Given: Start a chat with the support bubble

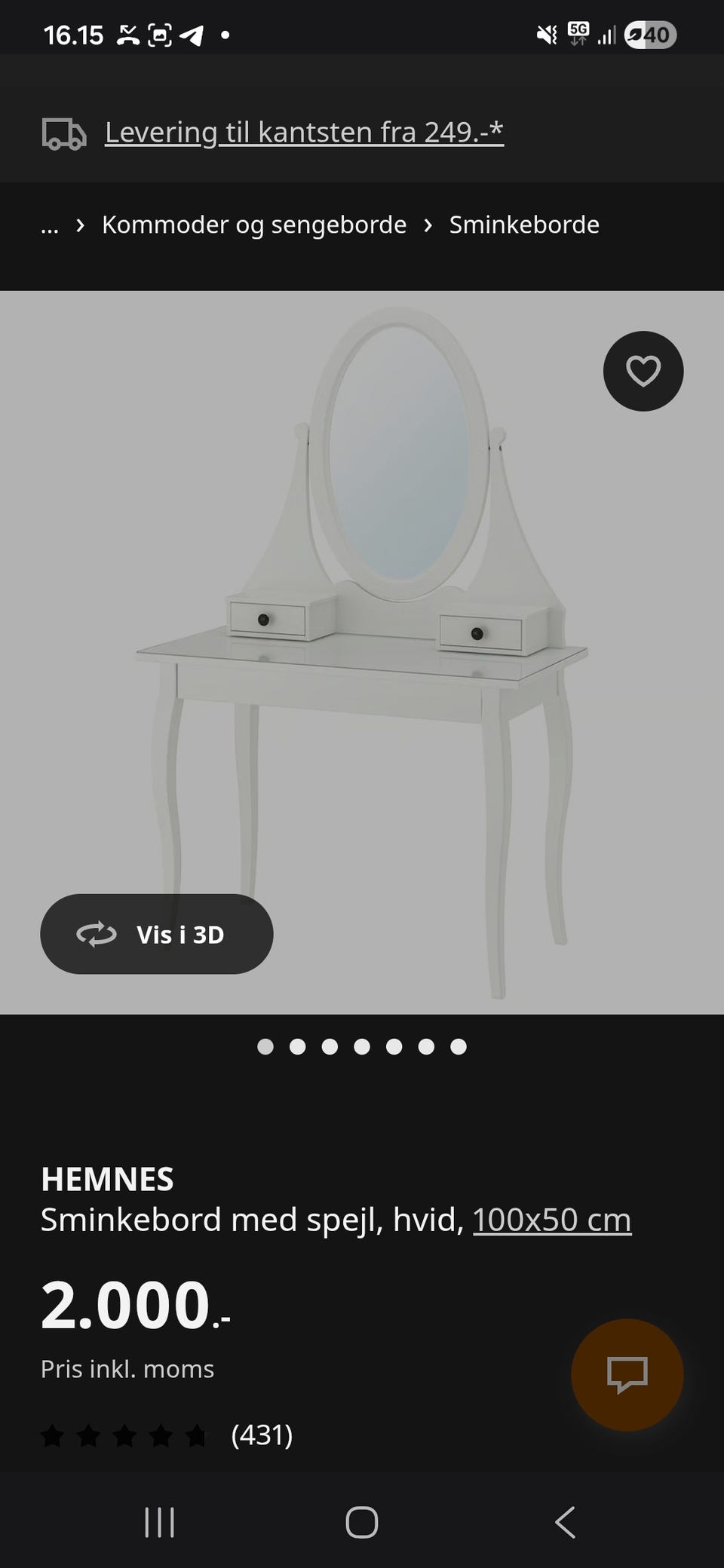Looking at the screenshot, I should tap(627, 1374).
